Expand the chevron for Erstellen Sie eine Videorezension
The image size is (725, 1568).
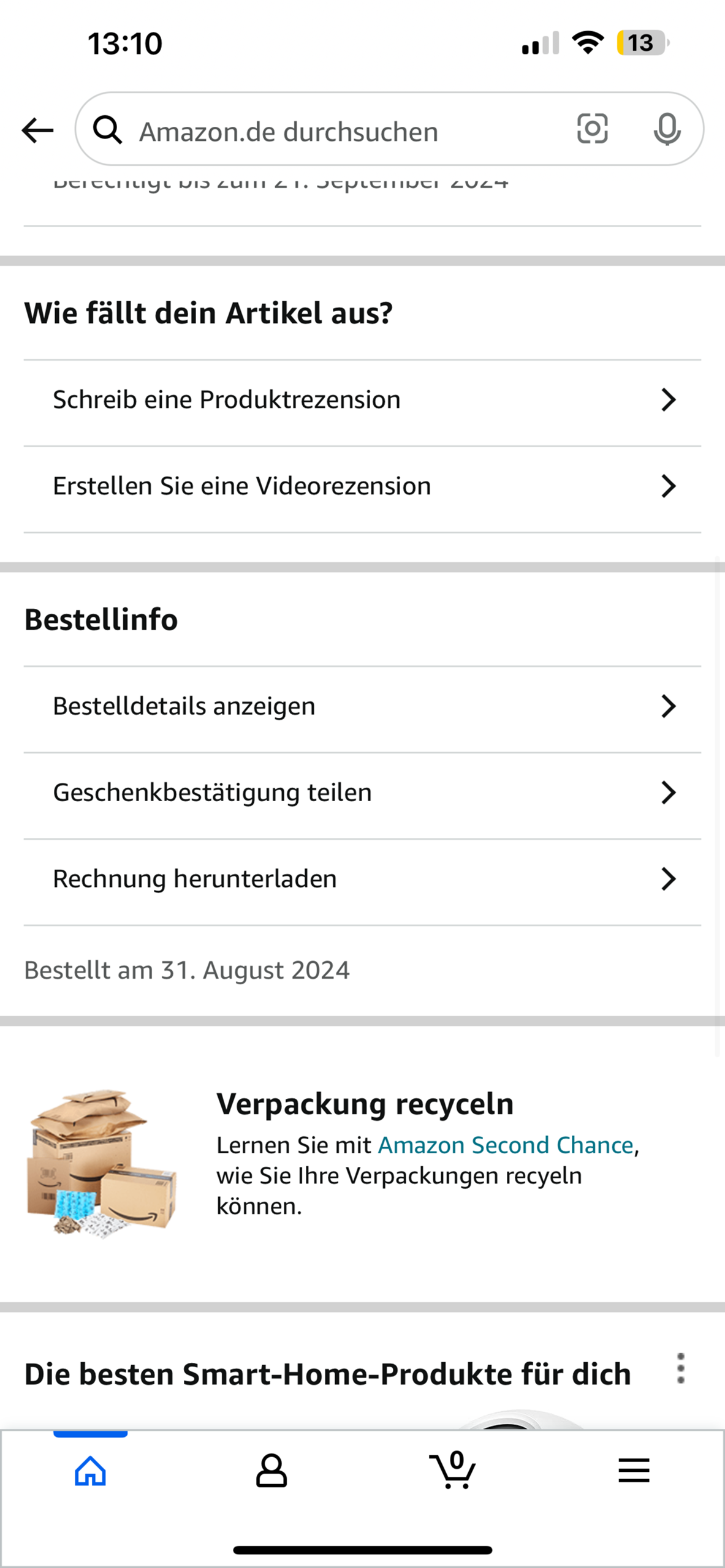pyautogui.click(x=669, y=486)
